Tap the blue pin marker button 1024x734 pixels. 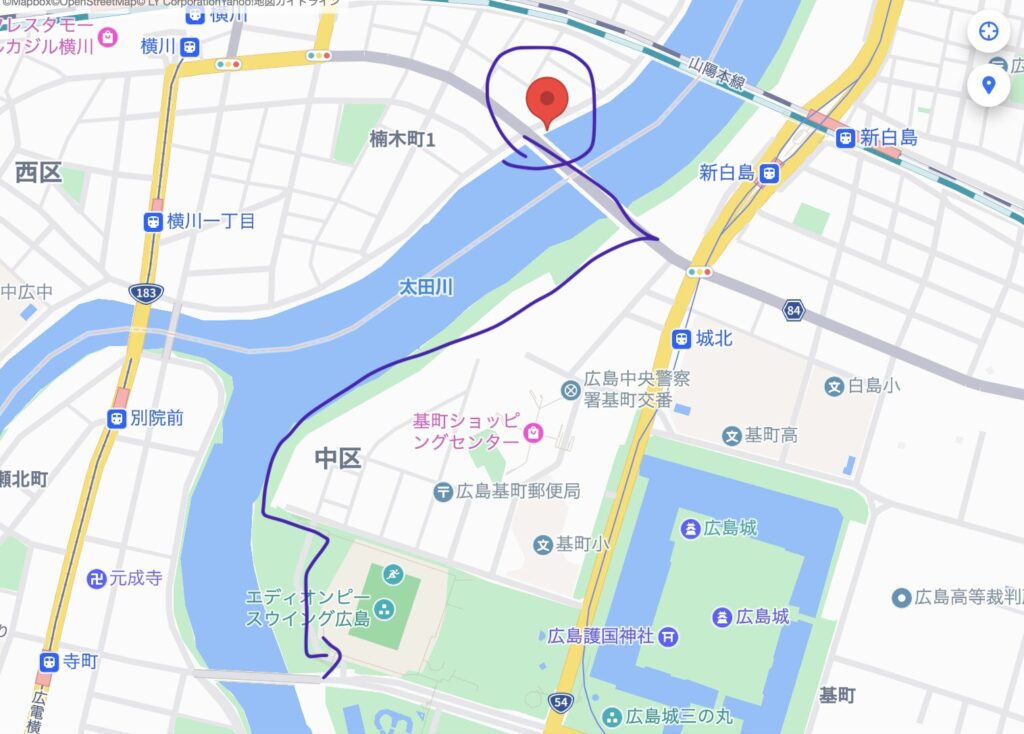click(x=989, y=85)
